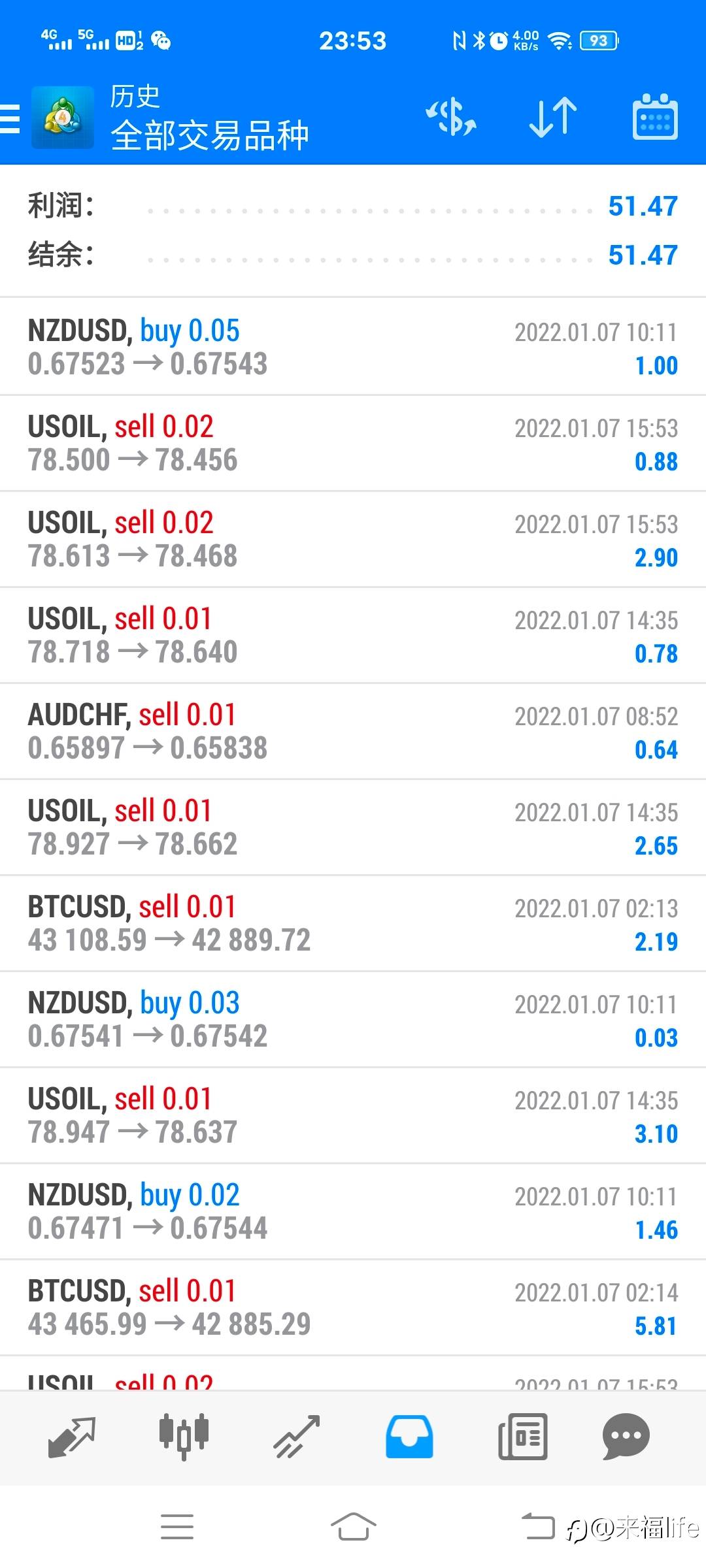This screenshot has height=1568, width=706.
Task: Open the NZDUSD buy 0.02 trade
Action: coord(353,1211)
